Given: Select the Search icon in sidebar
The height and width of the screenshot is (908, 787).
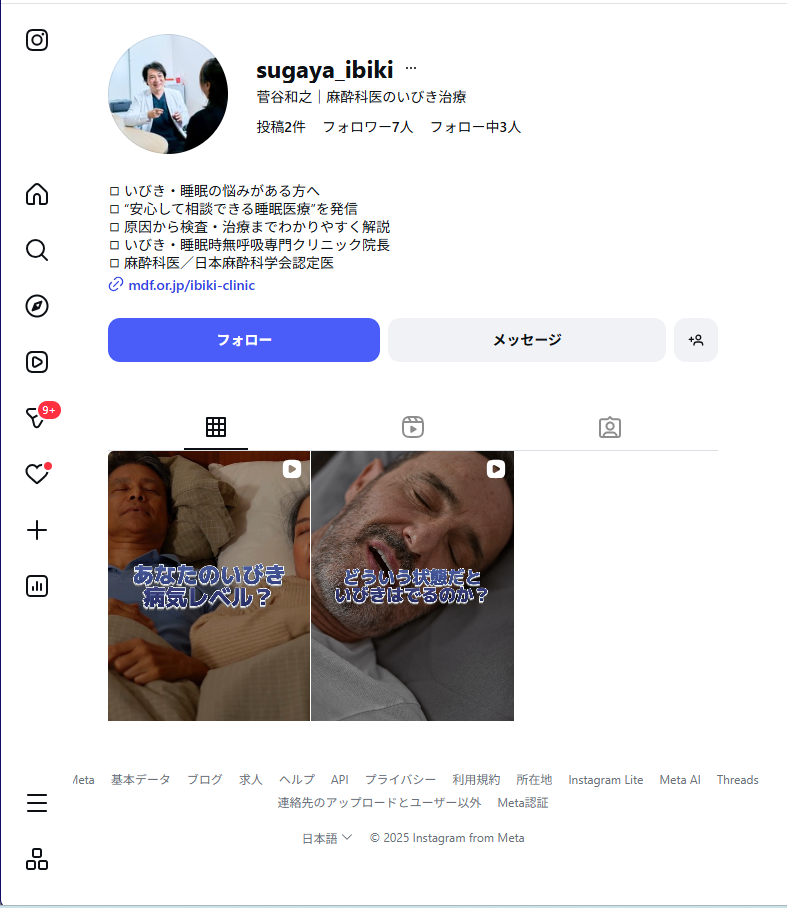Looking at the screenshot, I should (x=36, y=251).
